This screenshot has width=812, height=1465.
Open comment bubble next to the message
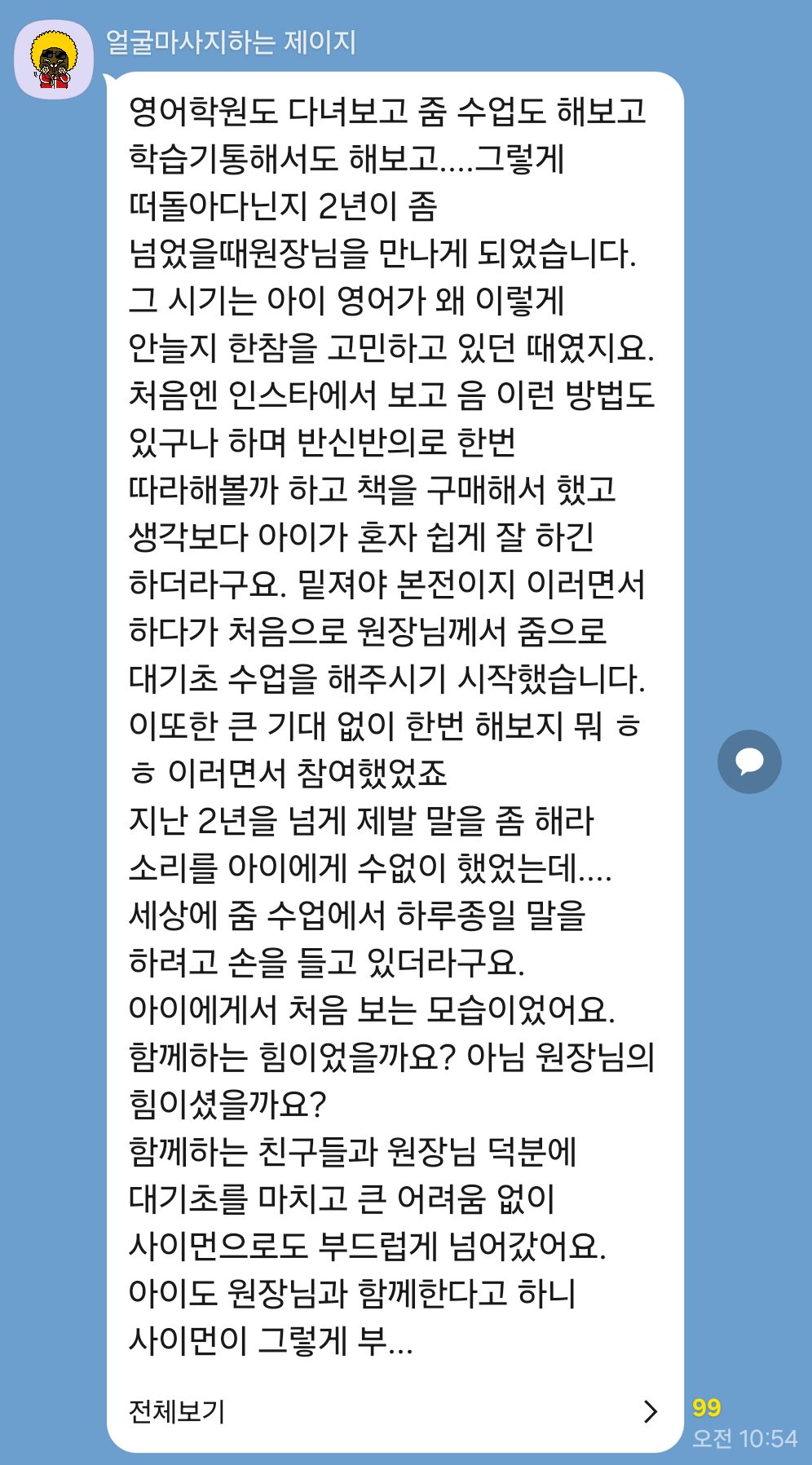748,761
